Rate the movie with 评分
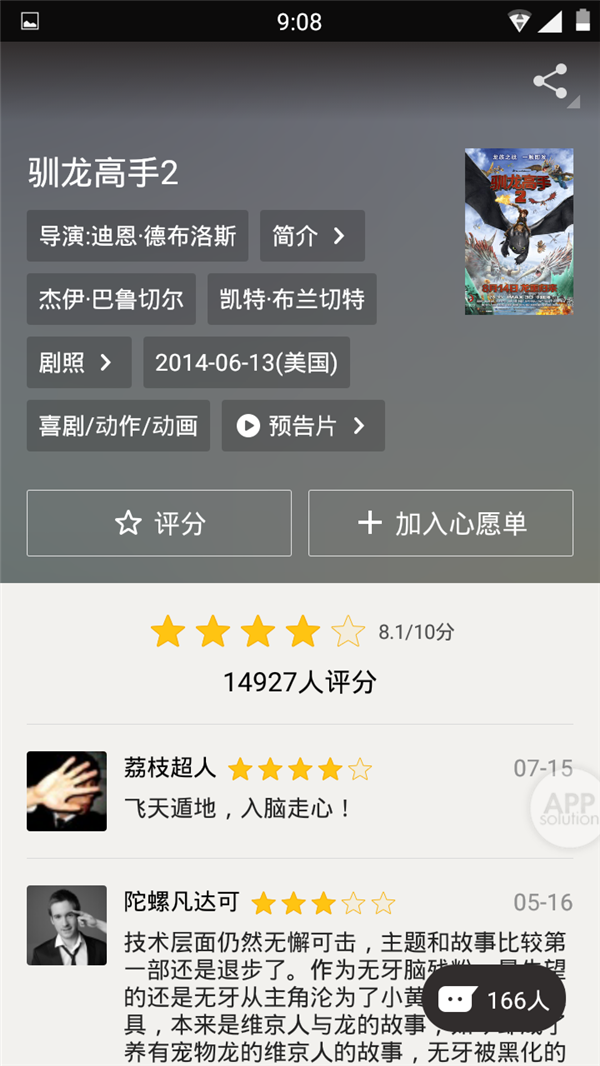The width and height of the screenshot is (600, 1066). [x=159, y=523]
